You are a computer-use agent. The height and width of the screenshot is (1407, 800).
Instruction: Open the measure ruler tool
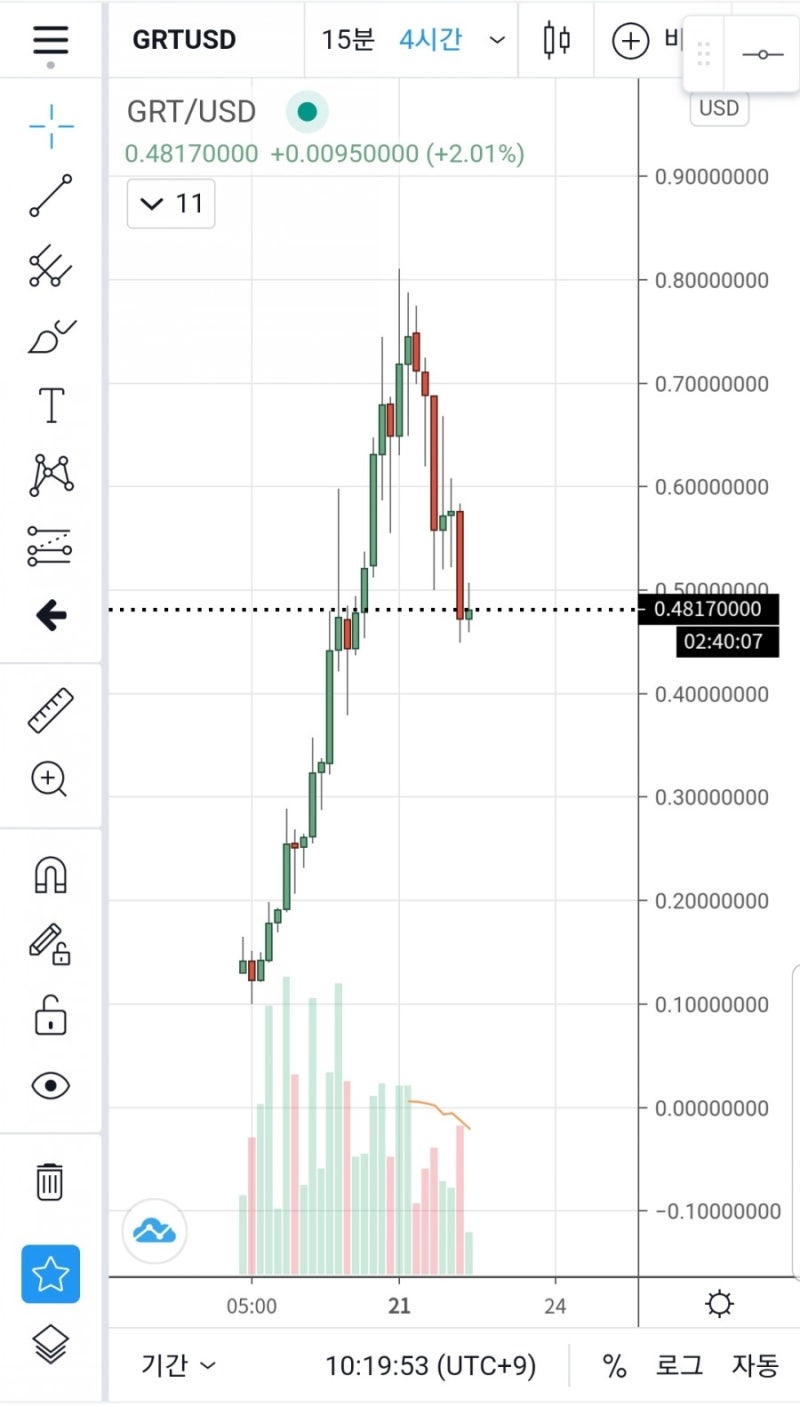[x=51, y=710]
